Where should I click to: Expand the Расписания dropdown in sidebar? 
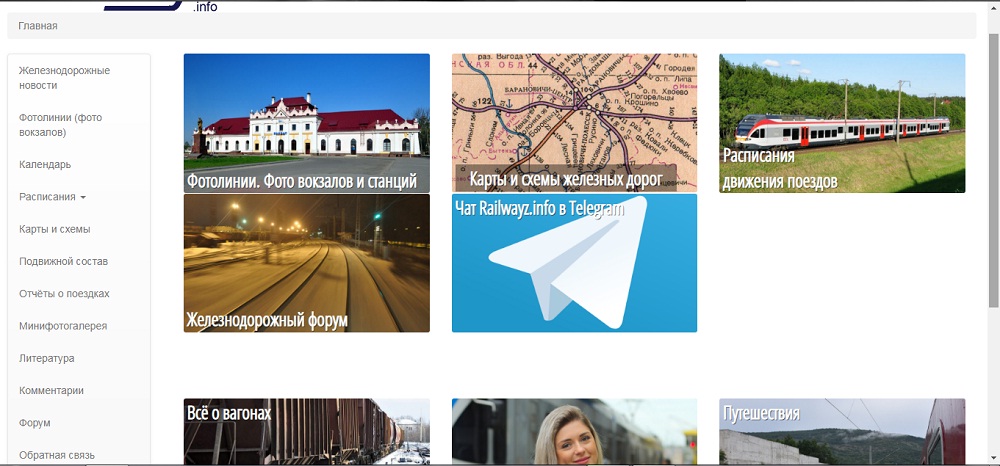52,197
